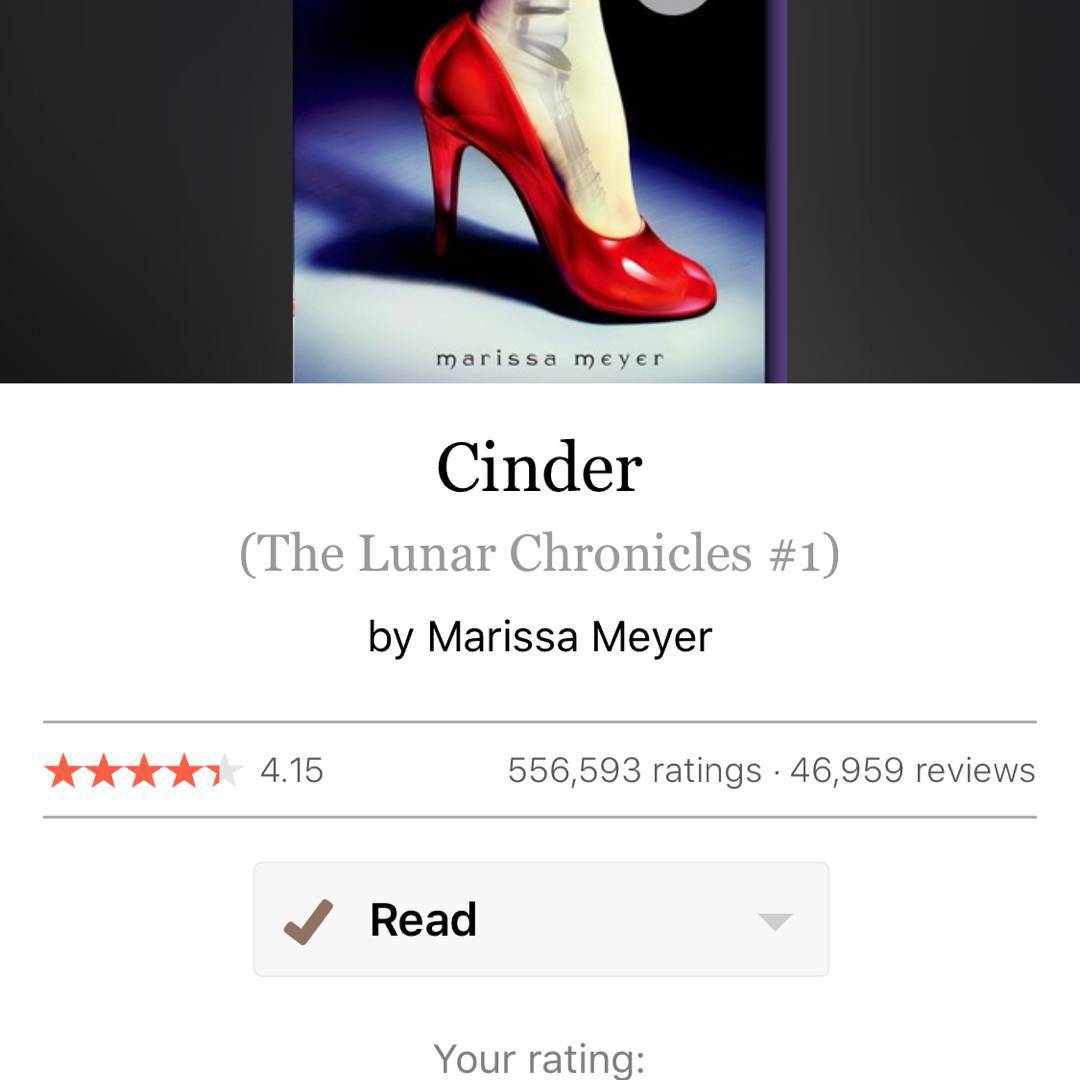
Task: Open the Read shelf dropdown
Action: [775, 920]
